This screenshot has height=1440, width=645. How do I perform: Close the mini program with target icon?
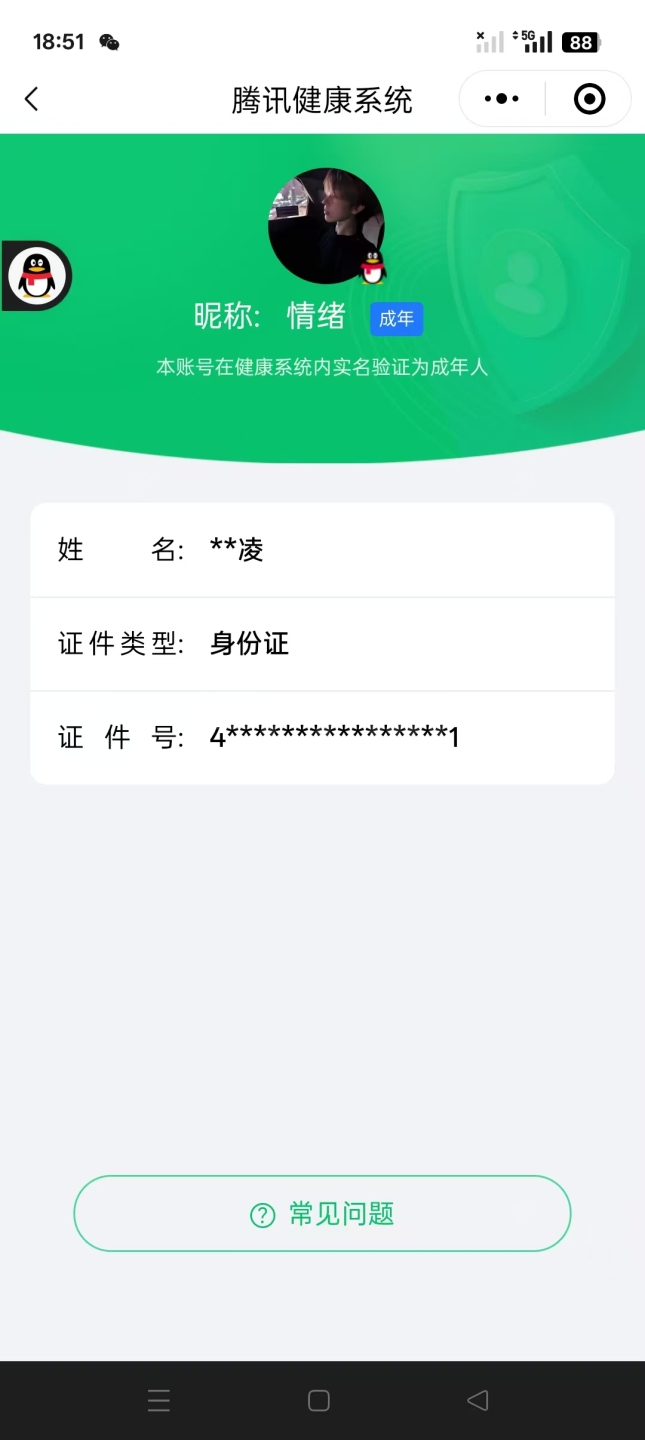coord(589,99)
